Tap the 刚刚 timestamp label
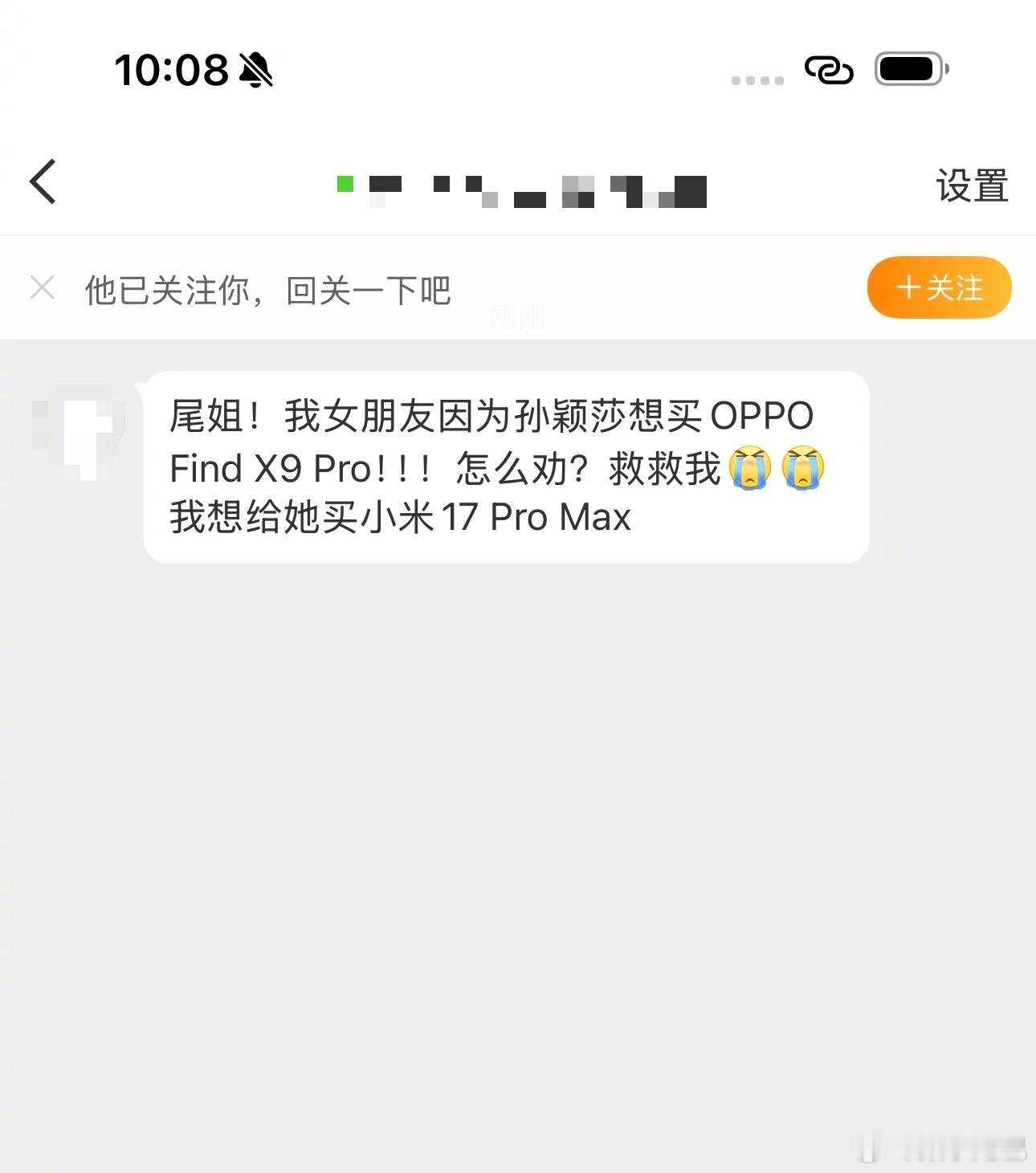Screen dimensions: 1036x1173 coord(516,319)
